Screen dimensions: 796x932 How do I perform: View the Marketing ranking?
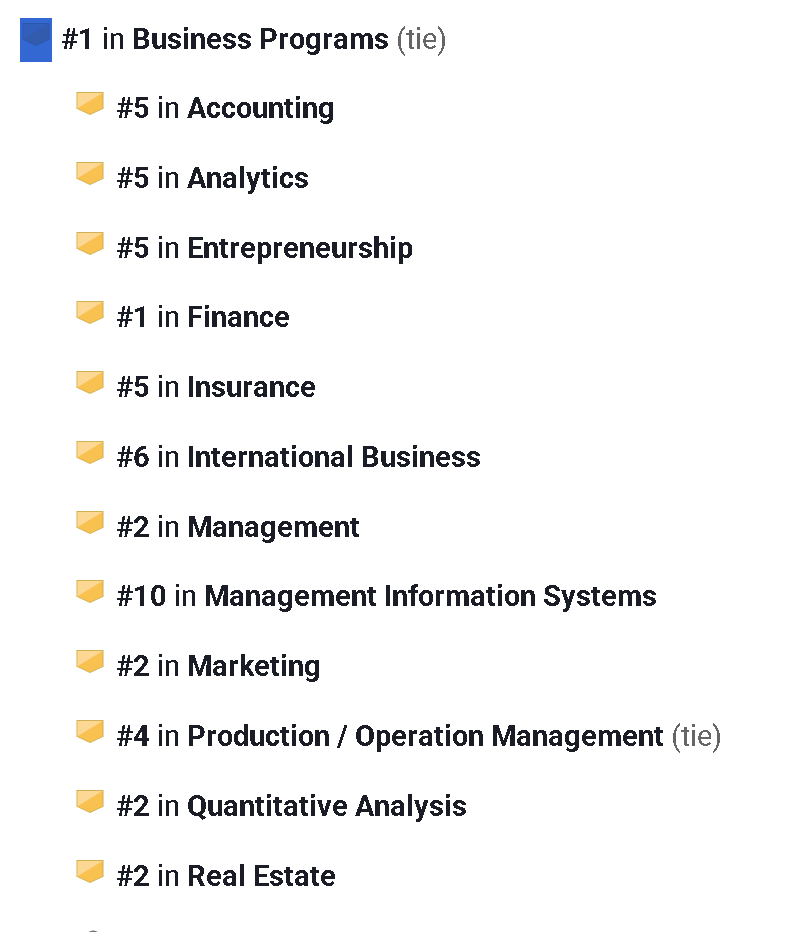[x=253, y=666]
